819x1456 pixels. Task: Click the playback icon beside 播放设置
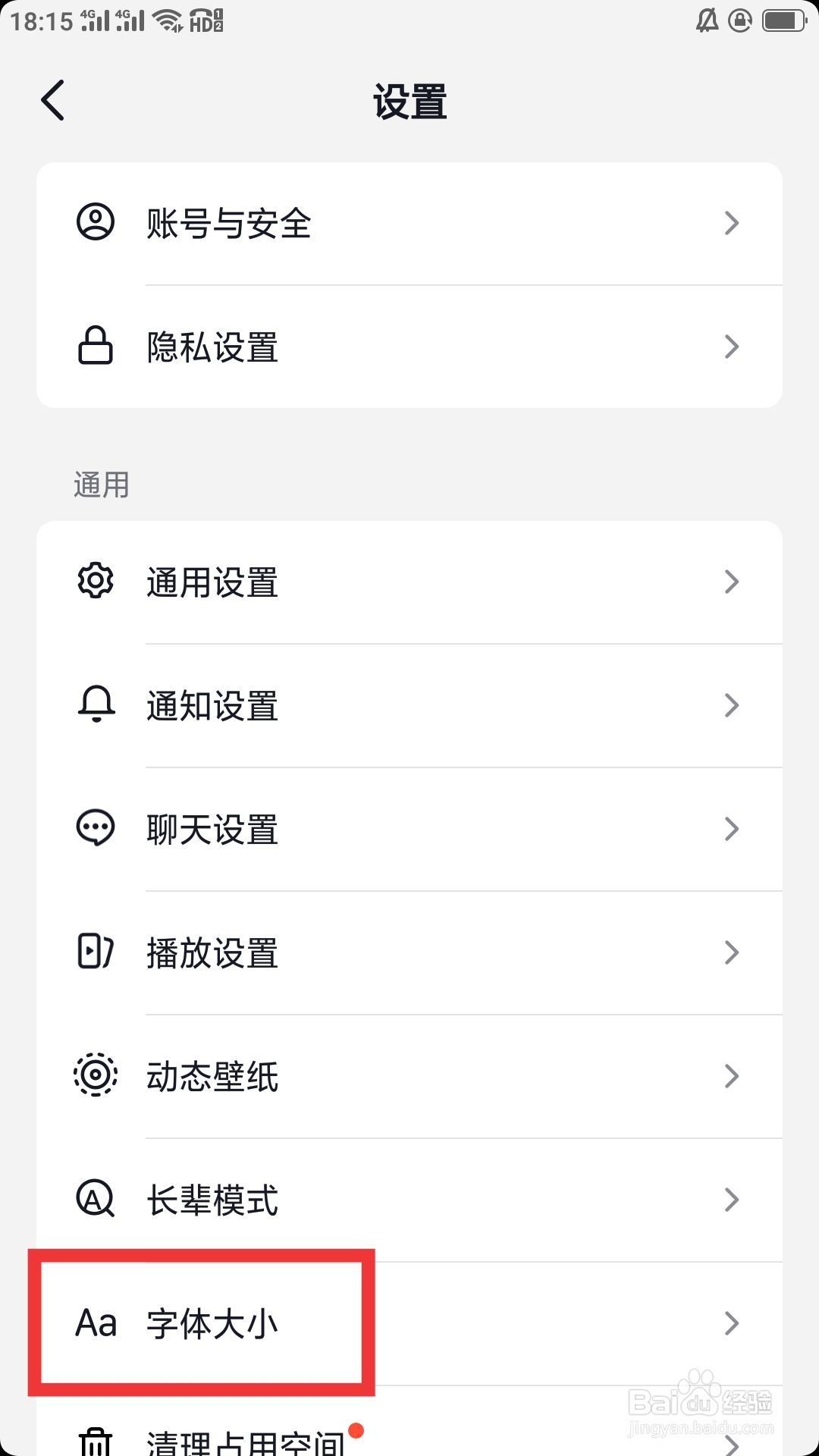[x=96, y=952]
